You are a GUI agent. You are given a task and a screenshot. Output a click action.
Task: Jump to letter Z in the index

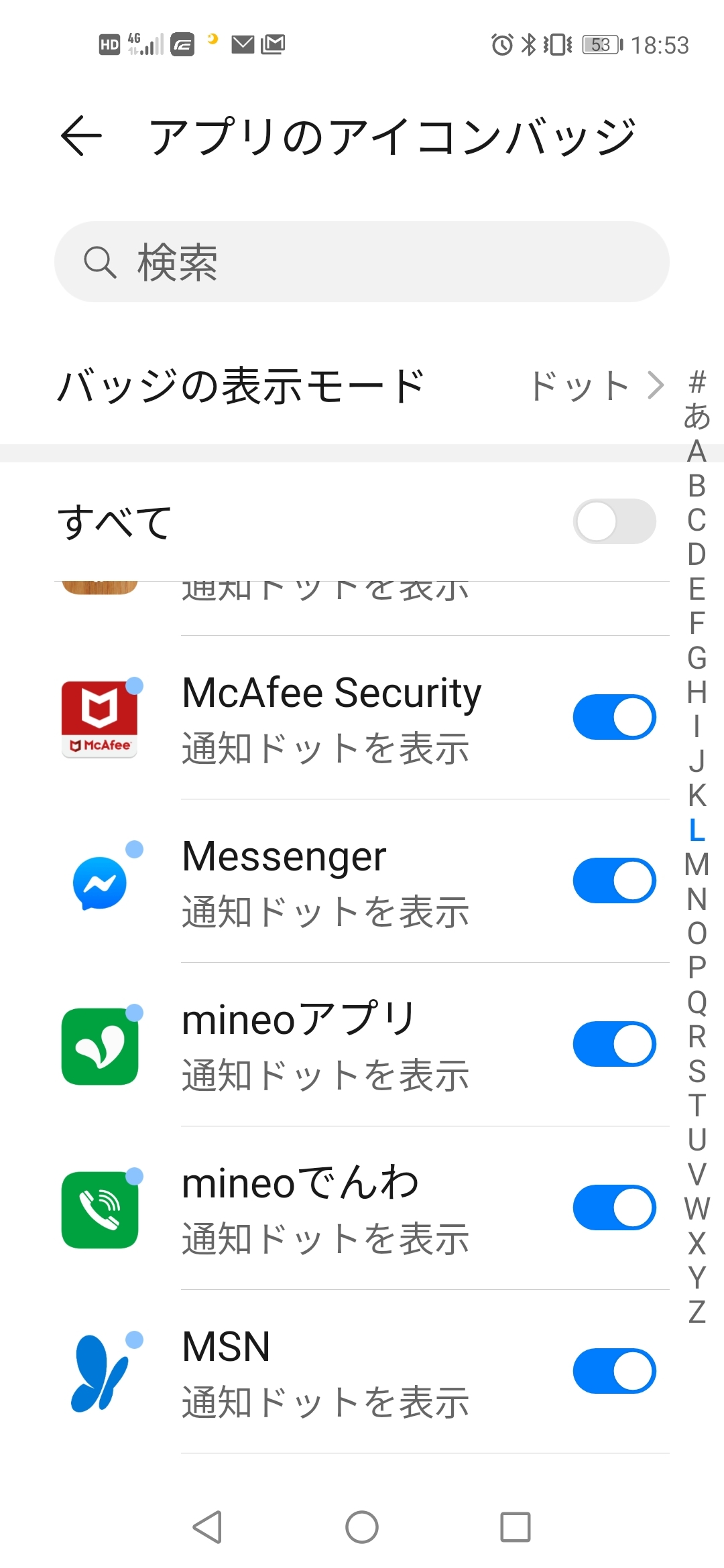click(697, 1312)
